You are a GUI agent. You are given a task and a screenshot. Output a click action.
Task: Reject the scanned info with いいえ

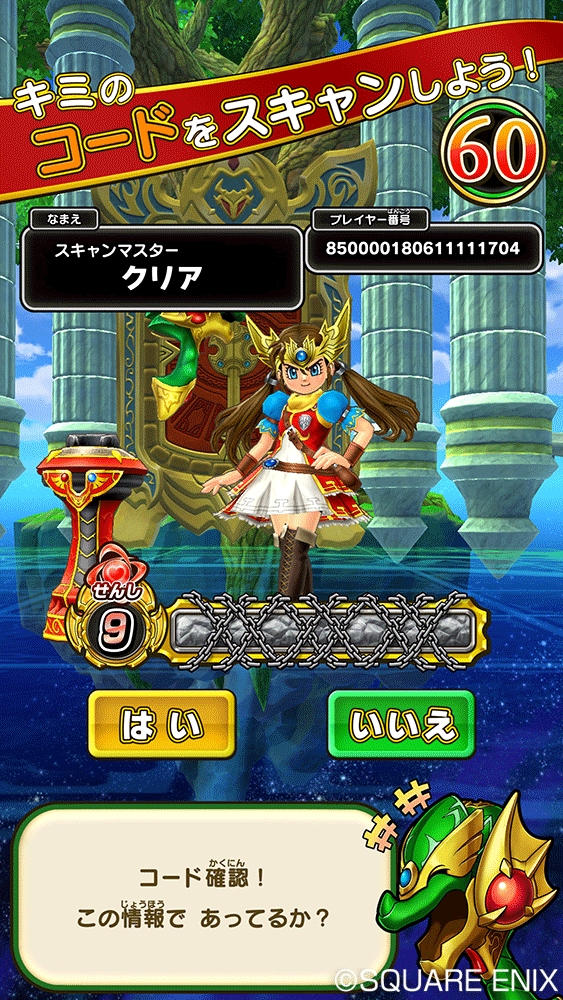pos(402,723)
